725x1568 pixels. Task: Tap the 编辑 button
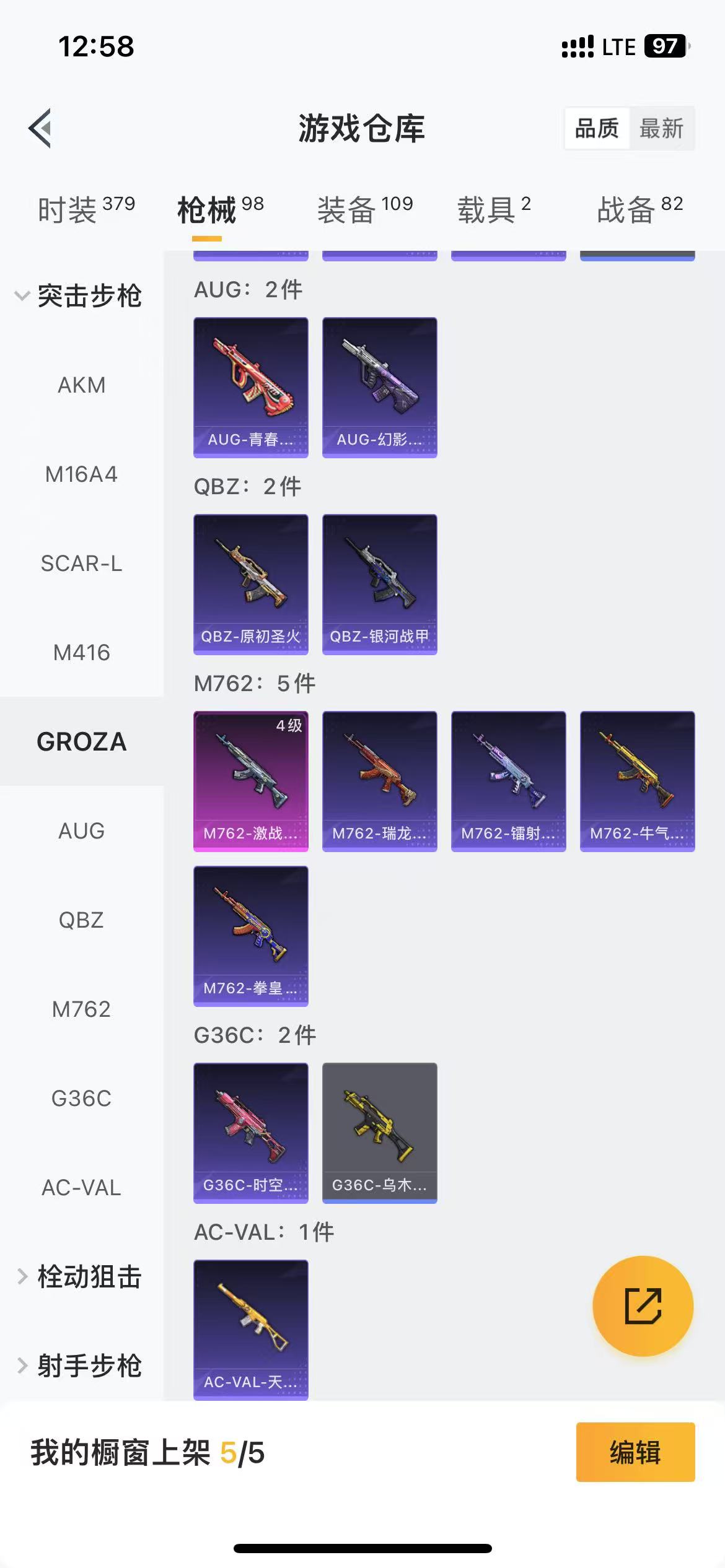(x=635, y=1452)
